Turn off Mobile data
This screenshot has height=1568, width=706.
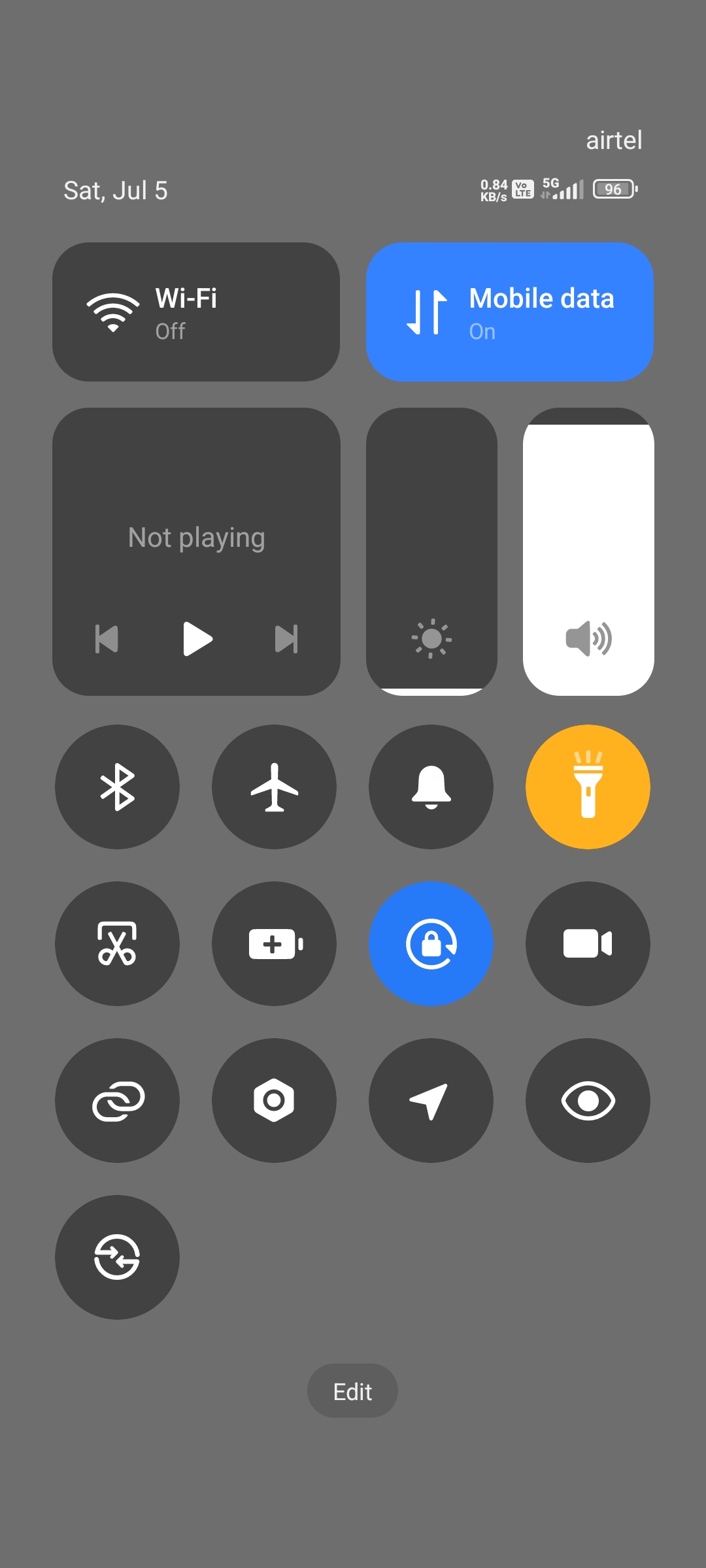(x=509, y=312)
